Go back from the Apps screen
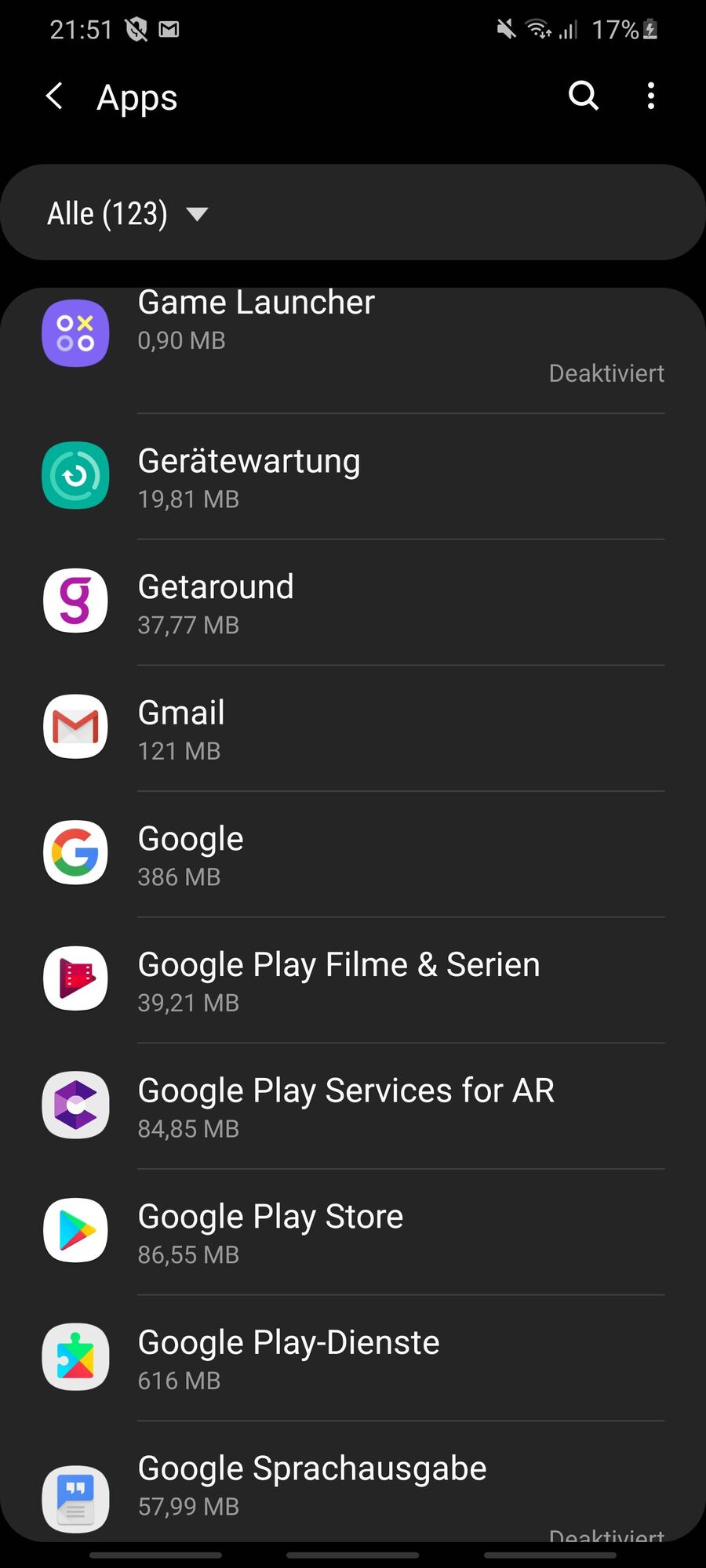706x1568 pixels. tap(55, 97)
